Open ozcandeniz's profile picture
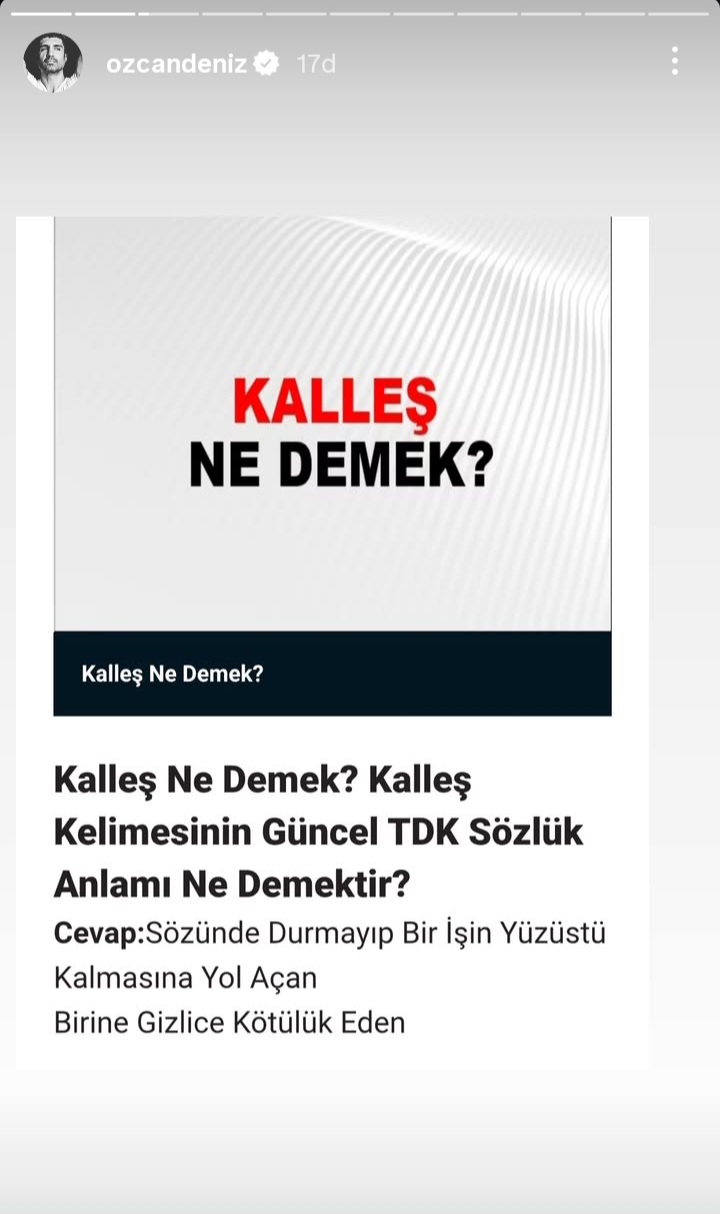The width and height of the screenshot is (720, 1214). pyautogui.click(x=52, y=63)
